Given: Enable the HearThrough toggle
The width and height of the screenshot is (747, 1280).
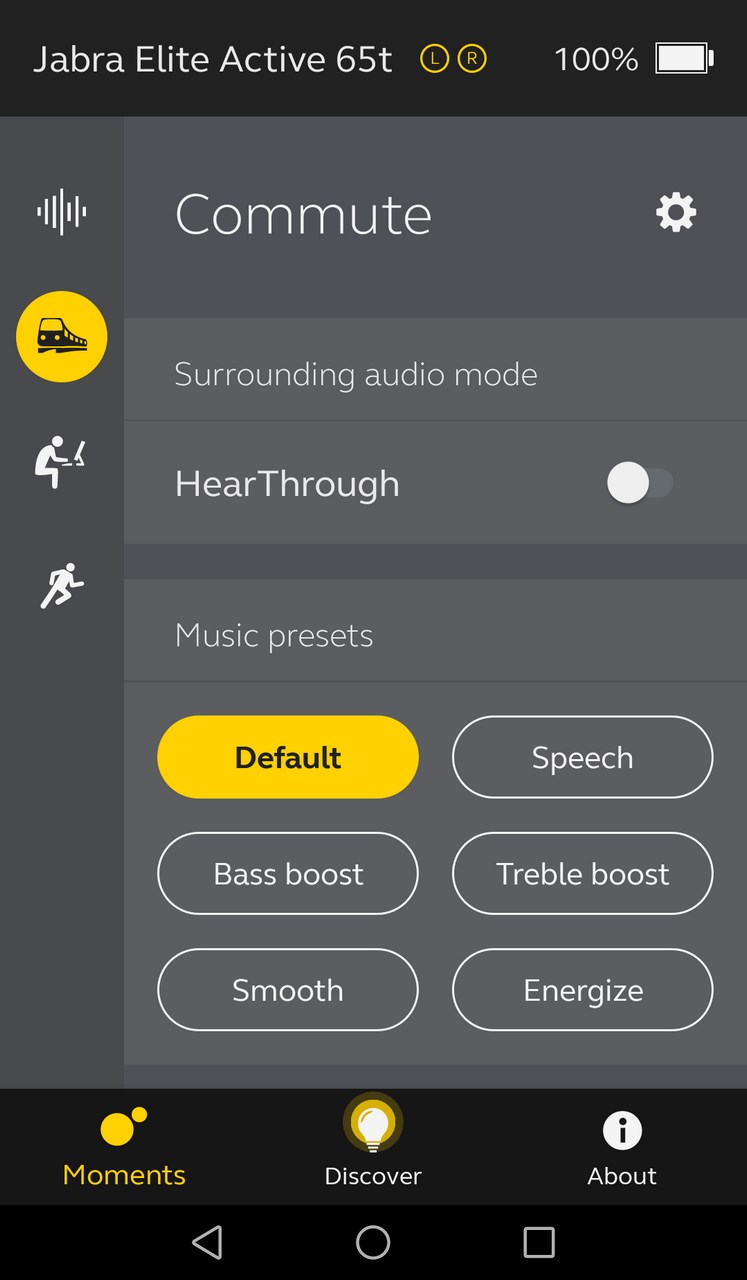Looking at the screenshot, I should pos(640,484).
